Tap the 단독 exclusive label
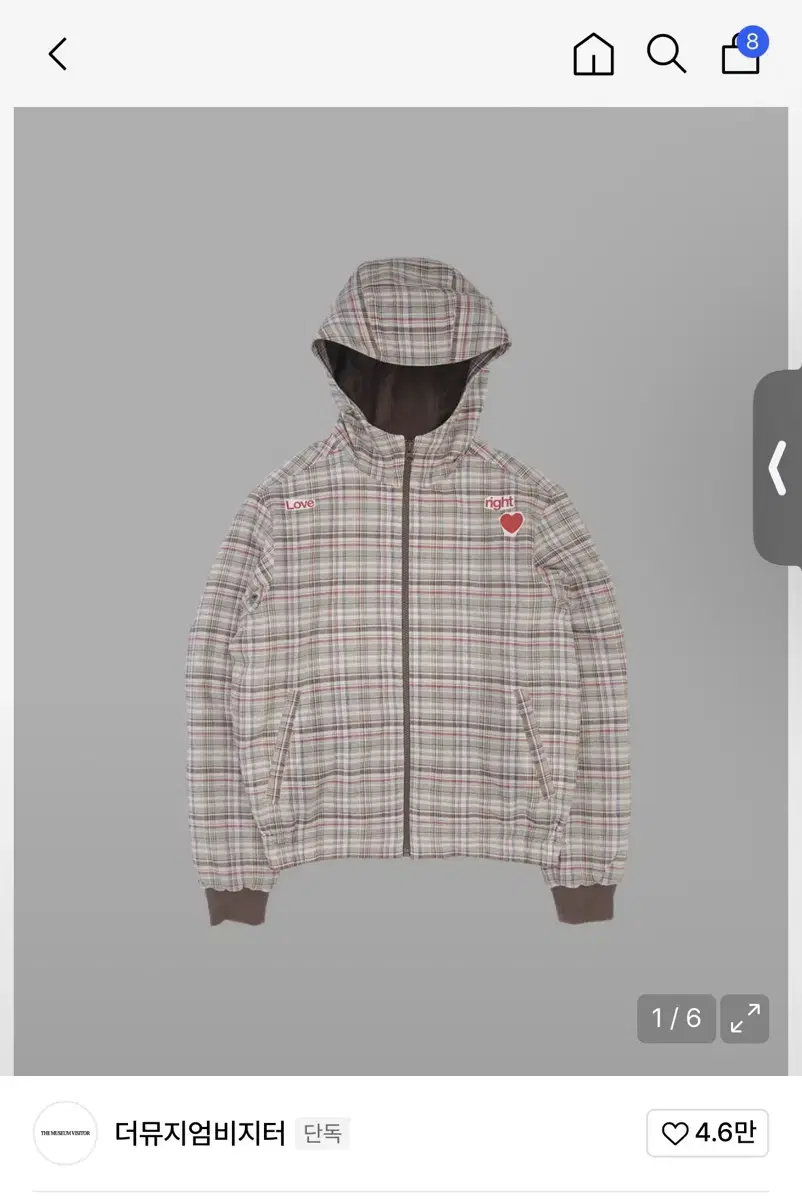 [324, 1135]
